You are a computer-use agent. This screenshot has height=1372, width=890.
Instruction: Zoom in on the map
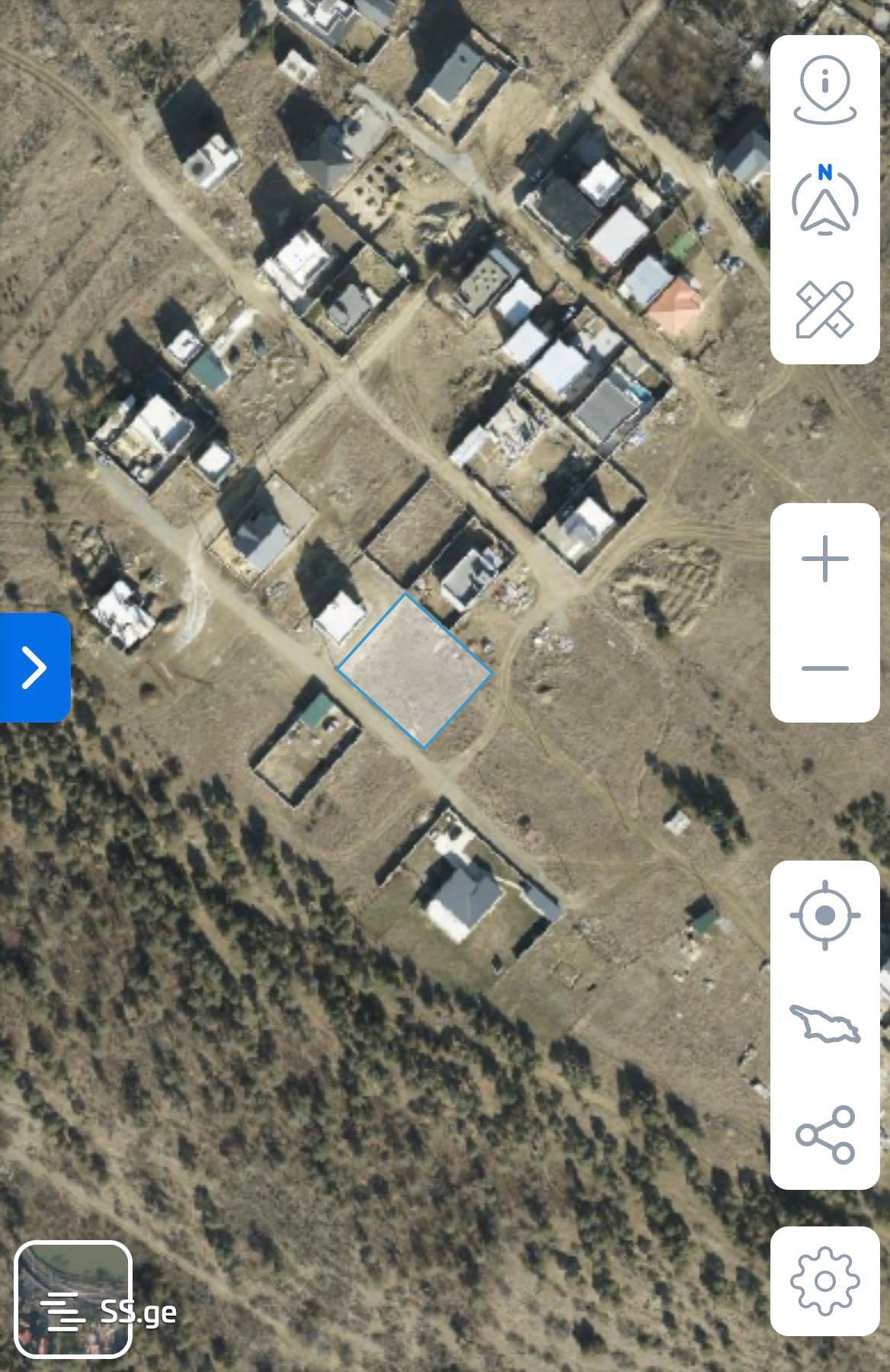coord(825,559)
